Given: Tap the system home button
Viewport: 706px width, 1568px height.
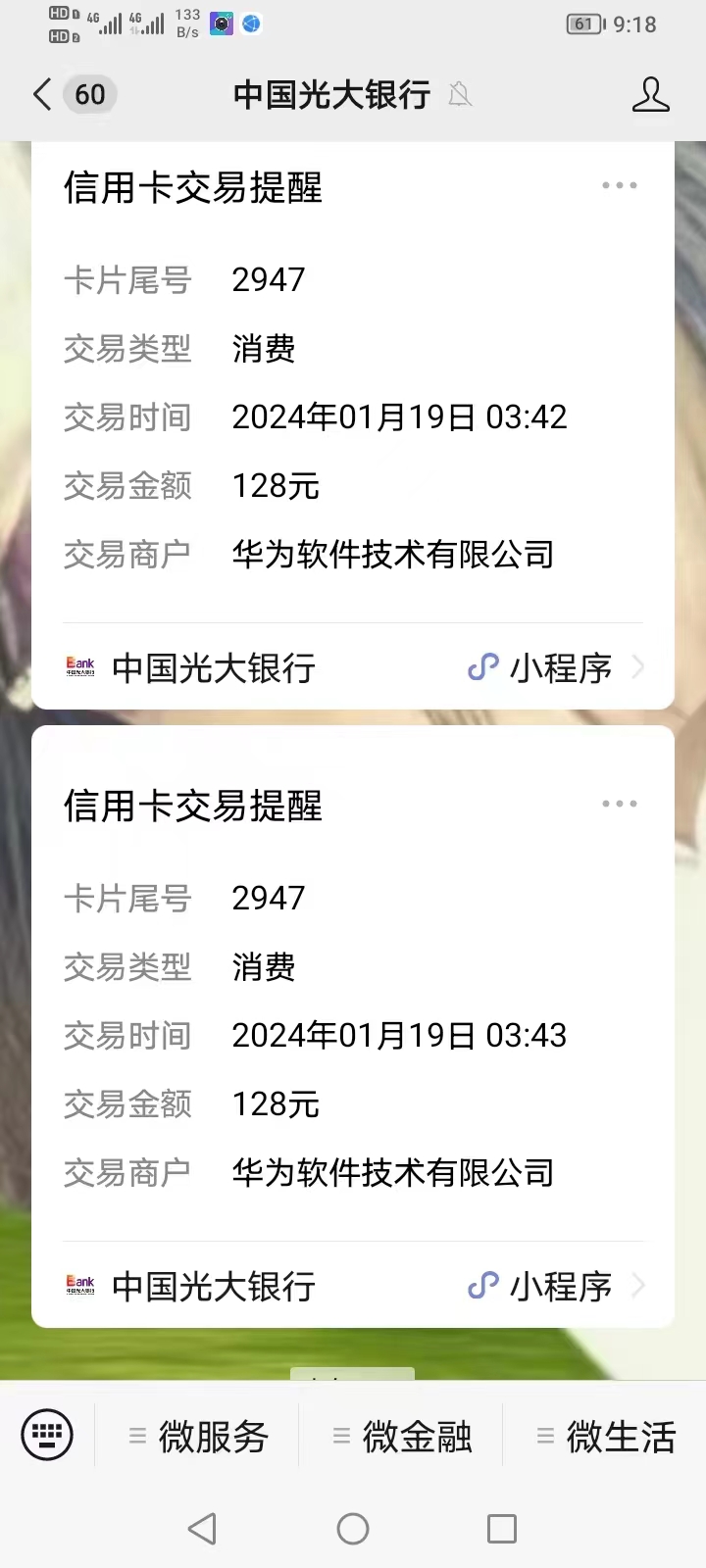Looking at the screenshot, I should [x=353, y=1529].
